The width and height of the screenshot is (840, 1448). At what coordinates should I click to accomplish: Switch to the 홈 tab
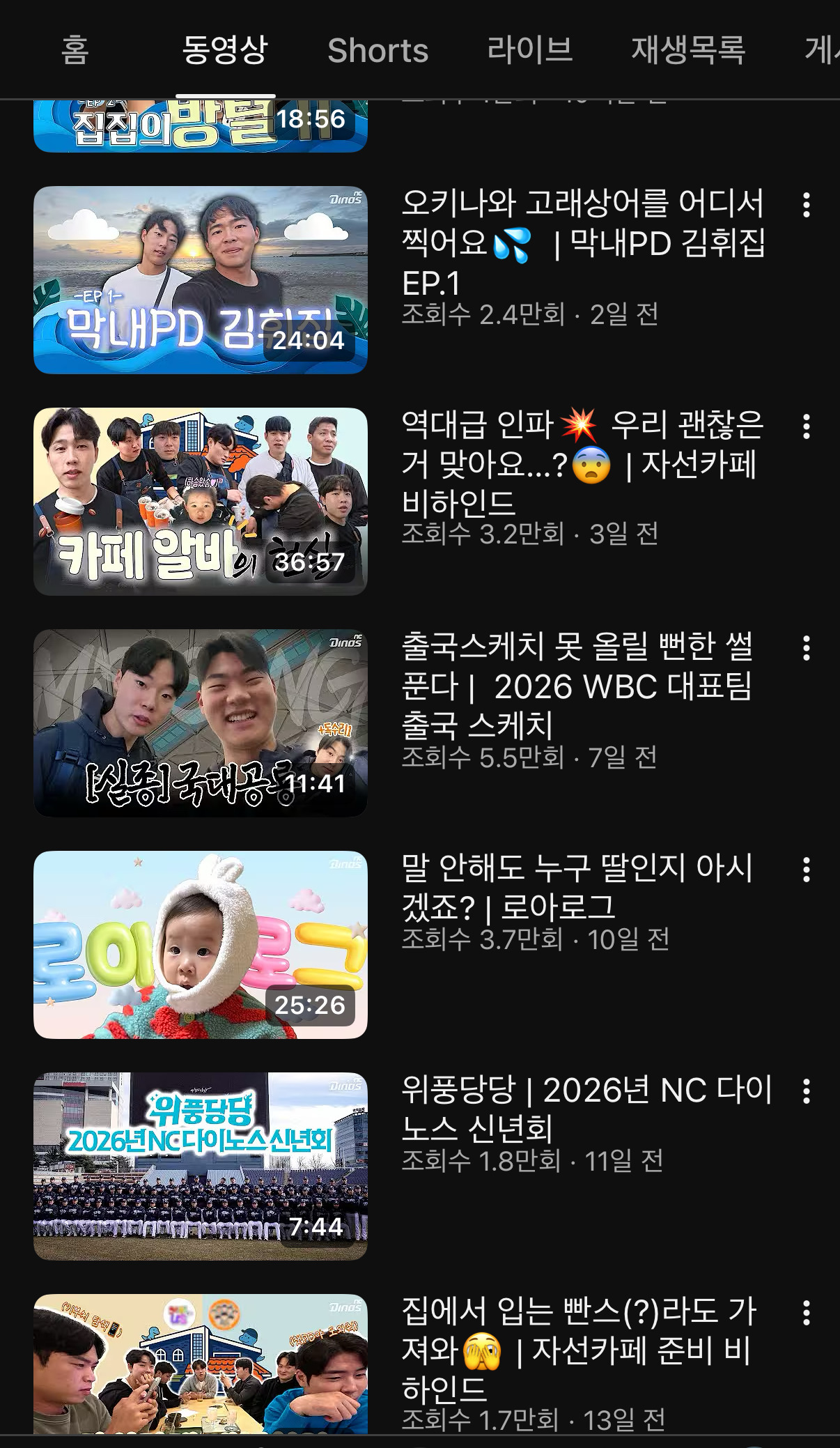[75, 50]
